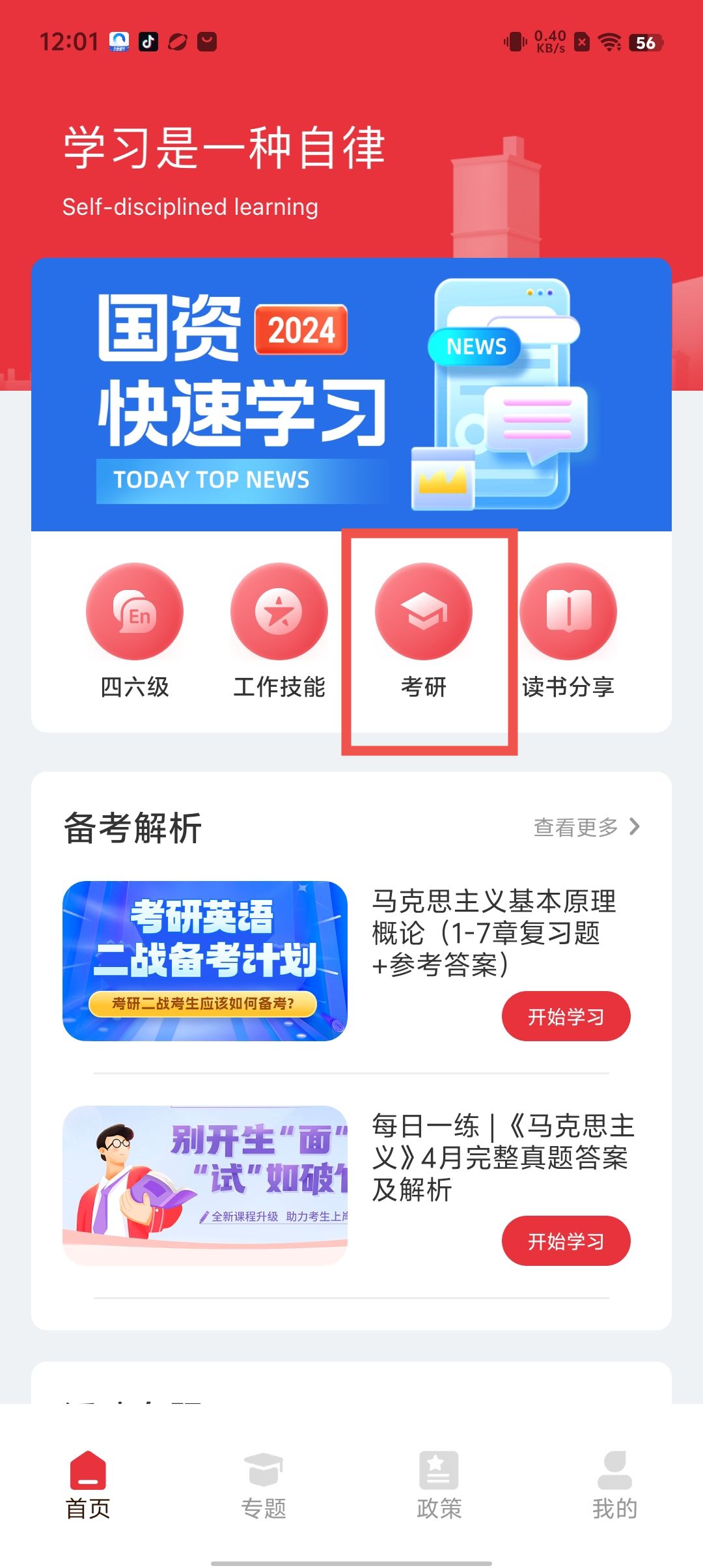This screenshot has height=1568, width=703.
Task: Open the 考研 category
Action: [x=424, y=630]
